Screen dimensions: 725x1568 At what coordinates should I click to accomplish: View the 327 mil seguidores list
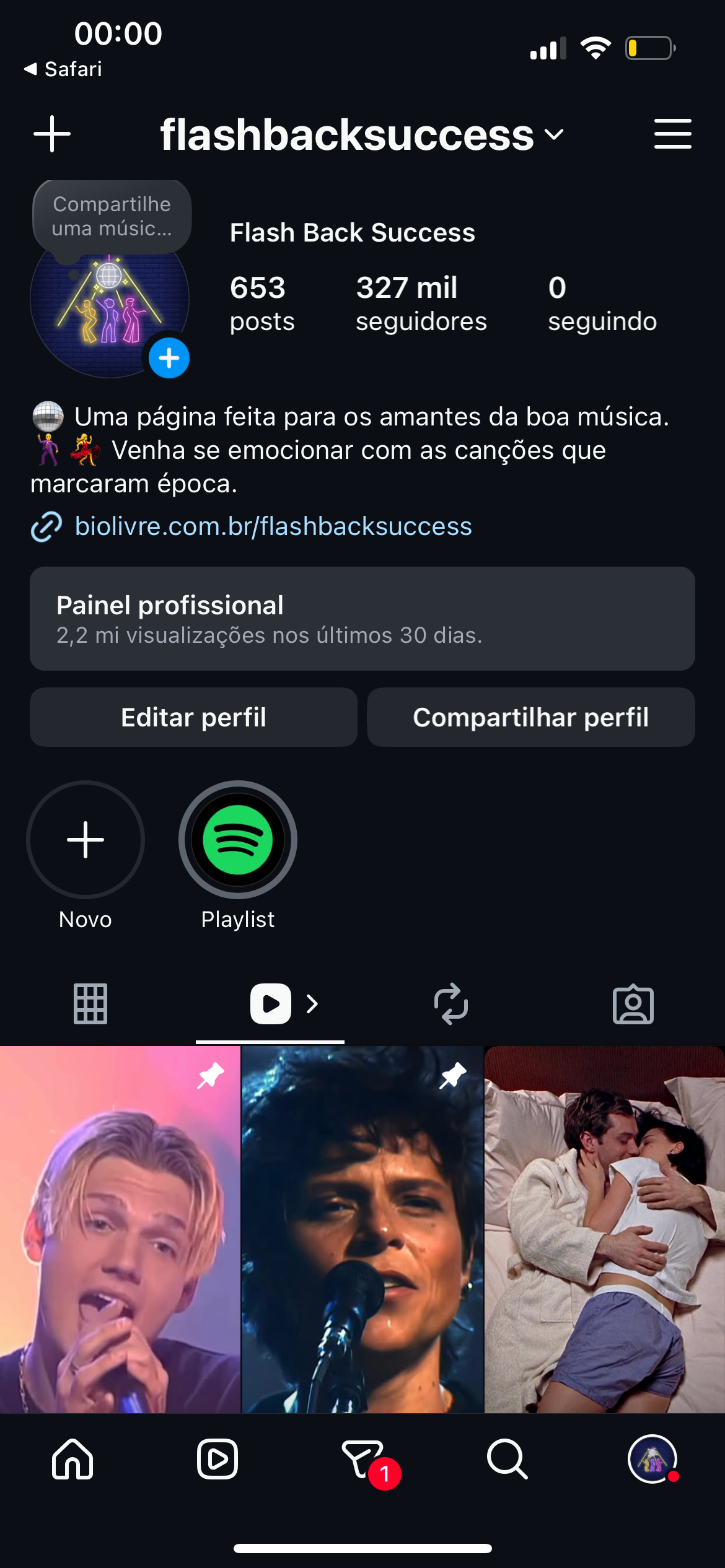[x=421, y=303]
